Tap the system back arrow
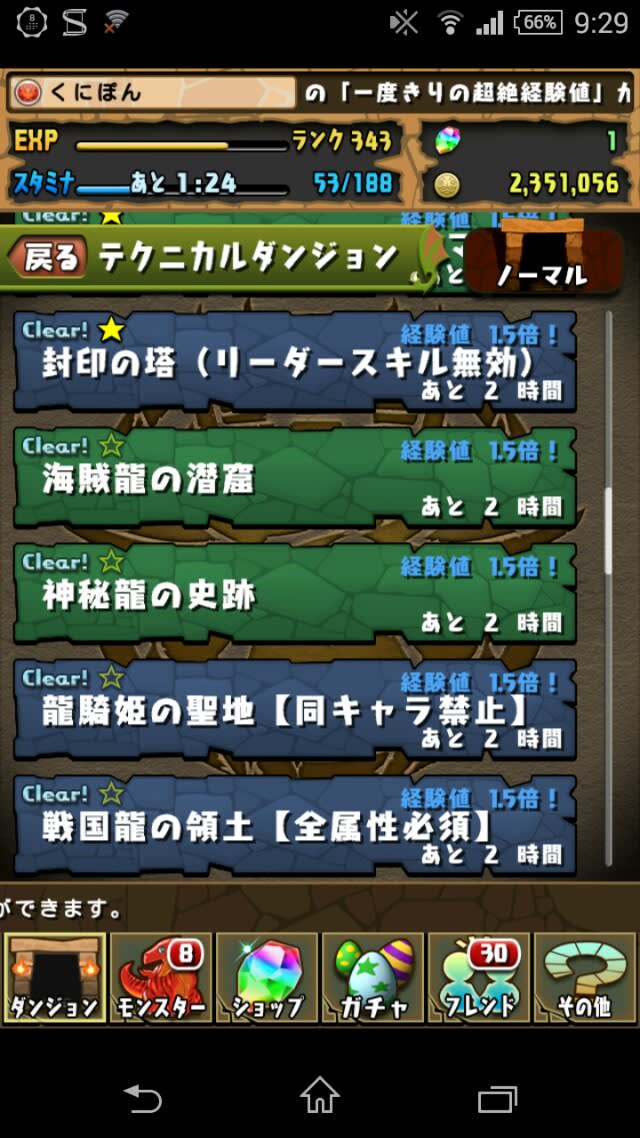The height and width of the screenshot is (1138, 640). (x=143, y=1098)
